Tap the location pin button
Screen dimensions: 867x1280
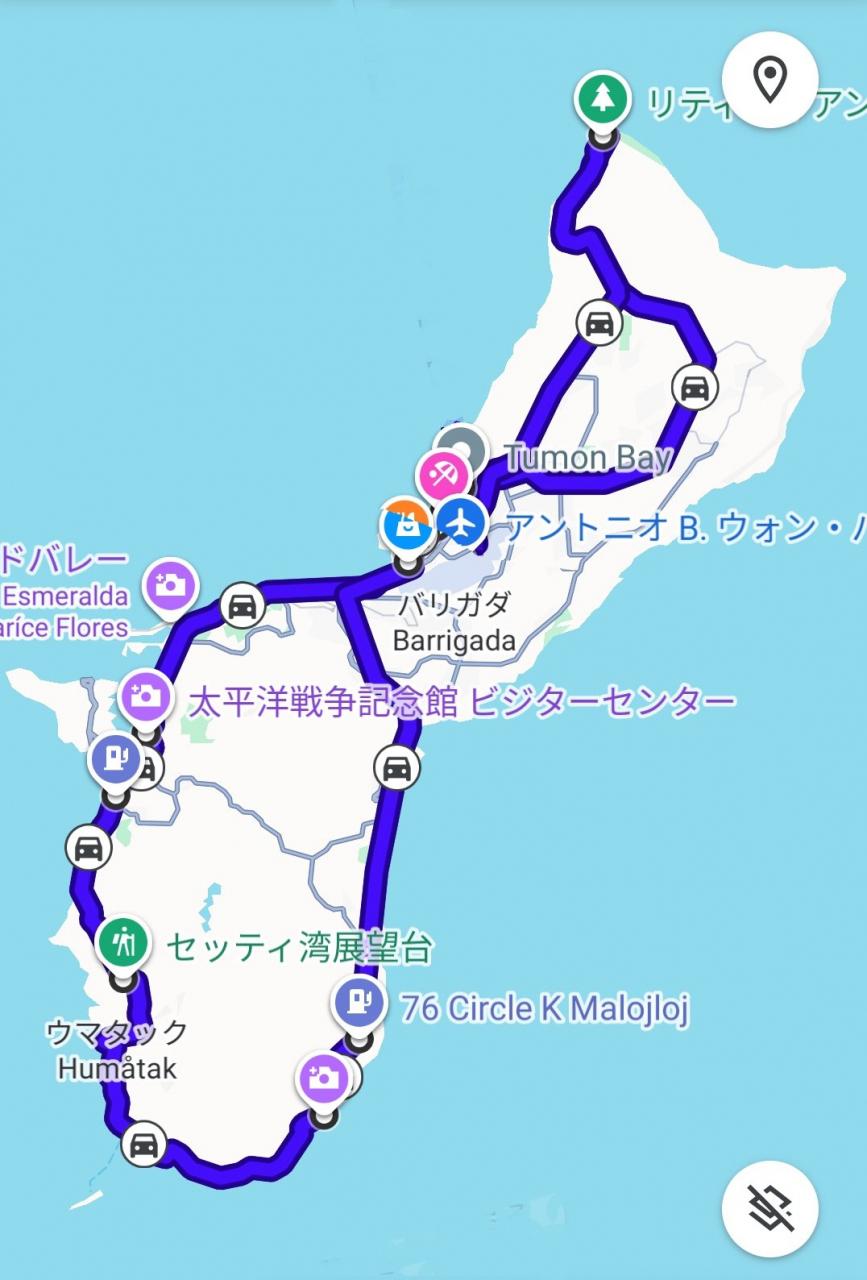(769, 80)
